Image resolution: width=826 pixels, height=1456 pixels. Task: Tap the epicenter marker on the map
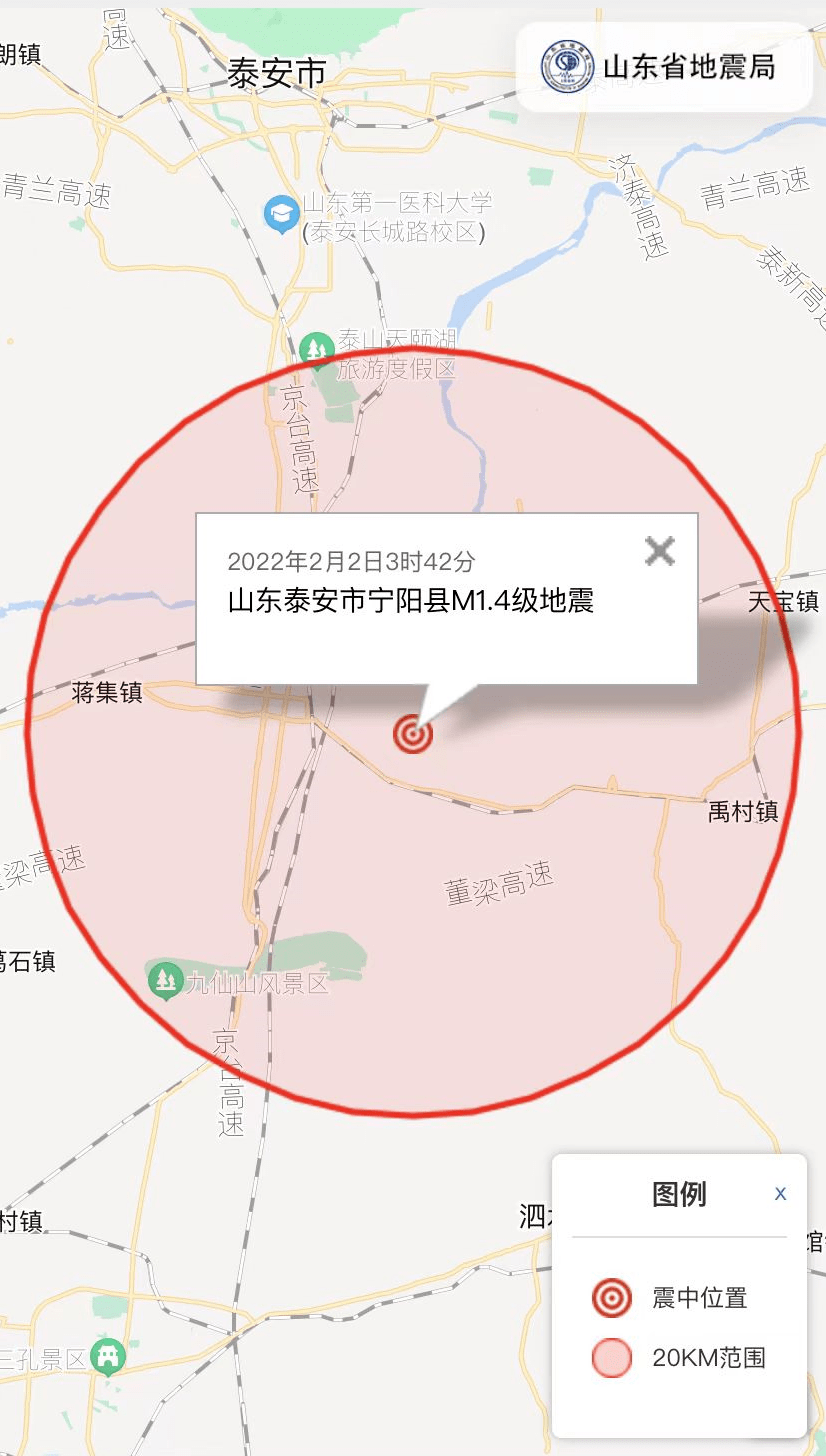click(x=413, y=735)
